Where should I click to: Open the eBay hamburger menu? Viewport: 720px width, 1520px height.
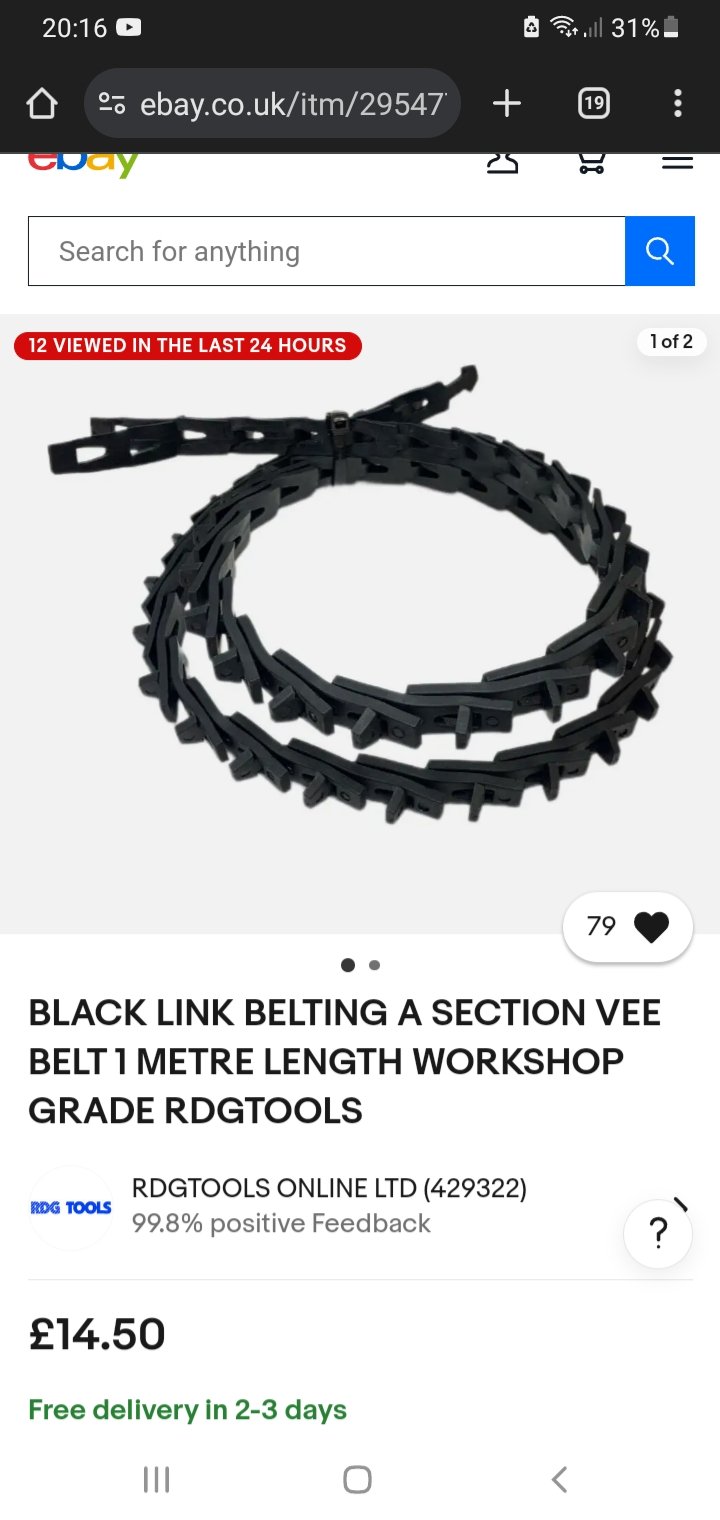pos(677,163)
